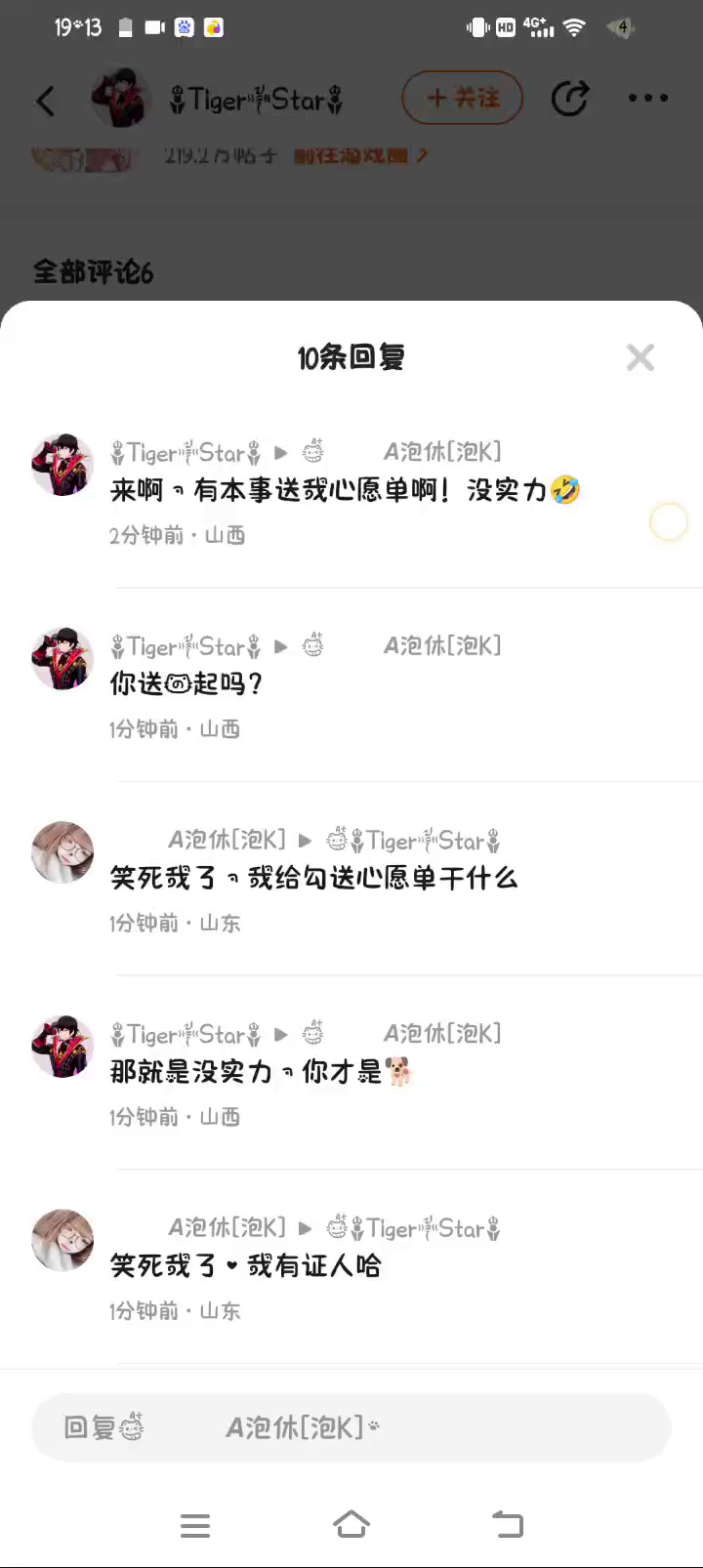
Task: Tap the system home button
Action: [x=351, y=1524]
